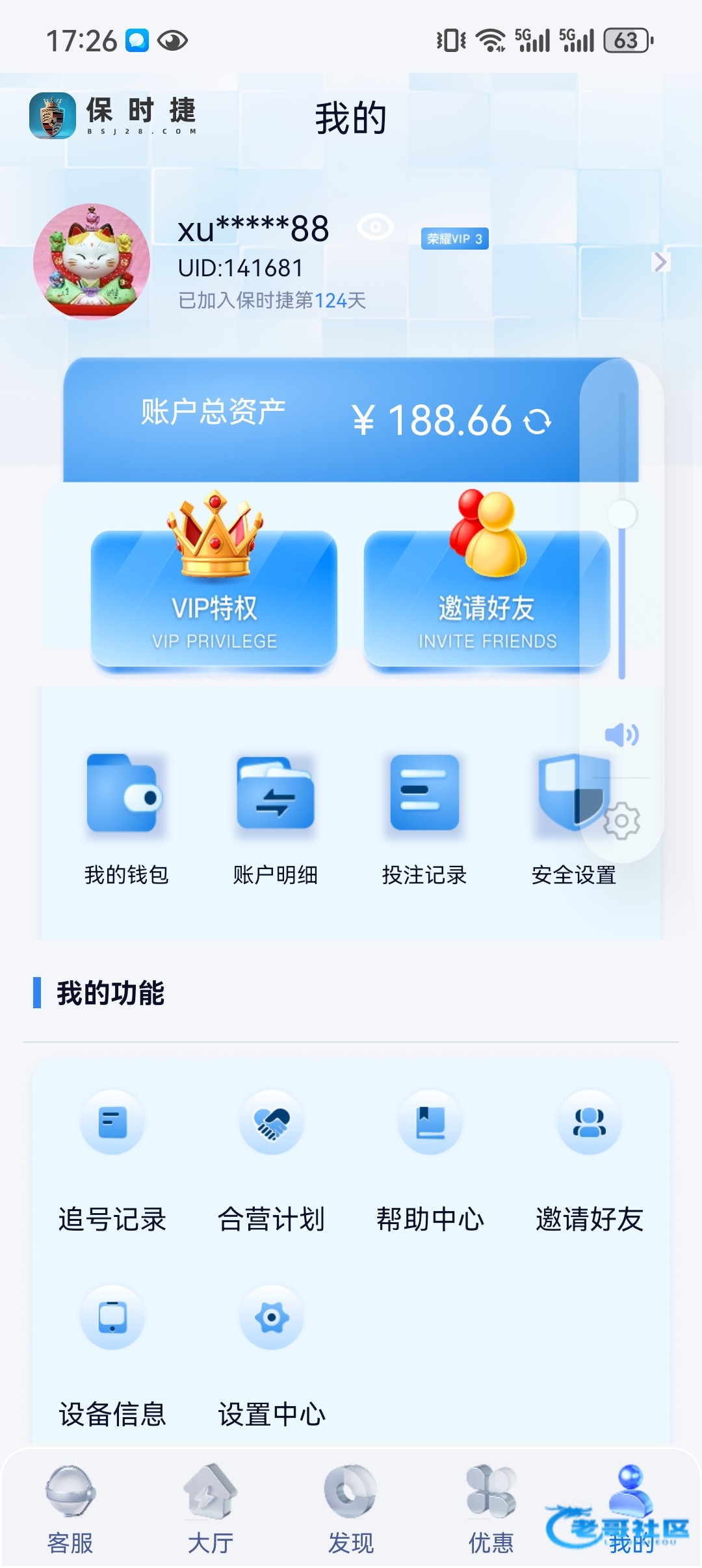The width and height of the screenshot is (702, 1568).
Task: Open 追号记录
Action: coord(112,1158)
